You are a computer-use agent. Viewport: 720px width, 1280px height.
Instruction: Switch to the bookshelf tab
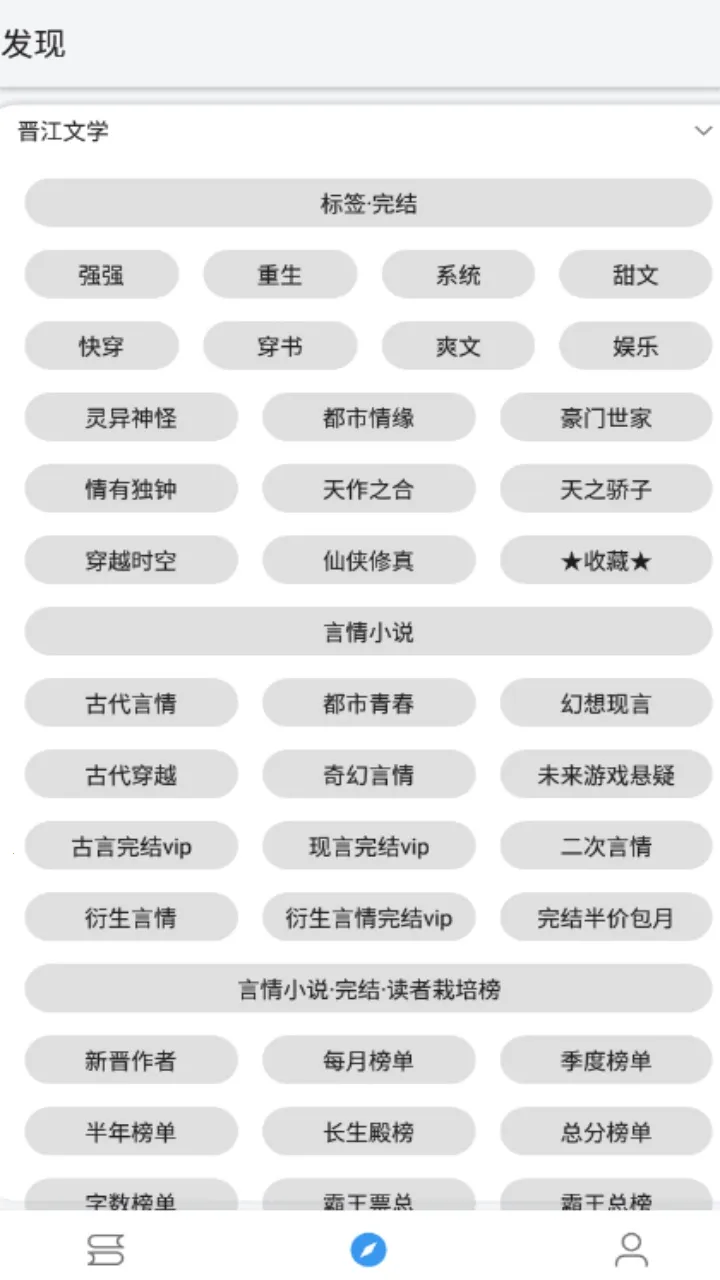pos(105,1249)
